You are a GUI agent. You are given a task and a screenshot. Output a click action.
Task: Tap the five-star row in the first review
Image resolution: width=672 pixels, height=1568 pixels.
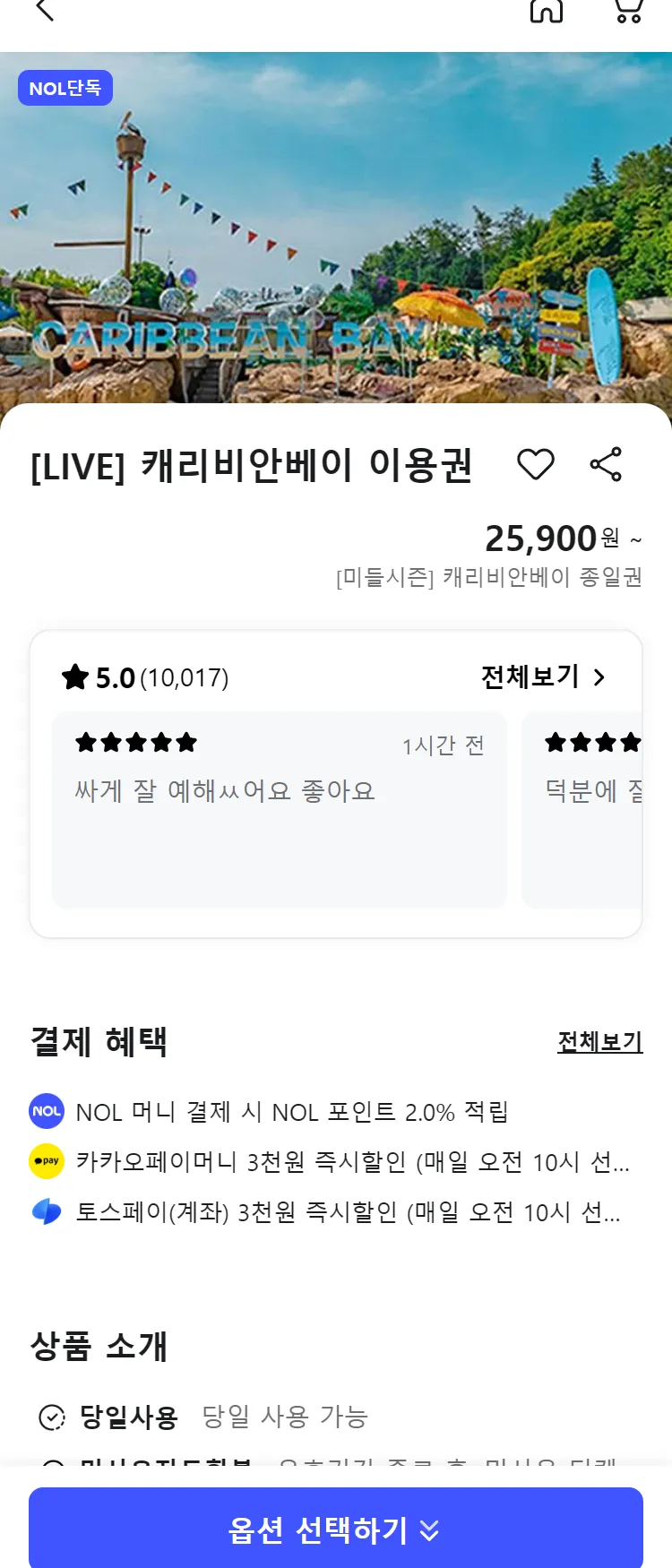point(135,742)
